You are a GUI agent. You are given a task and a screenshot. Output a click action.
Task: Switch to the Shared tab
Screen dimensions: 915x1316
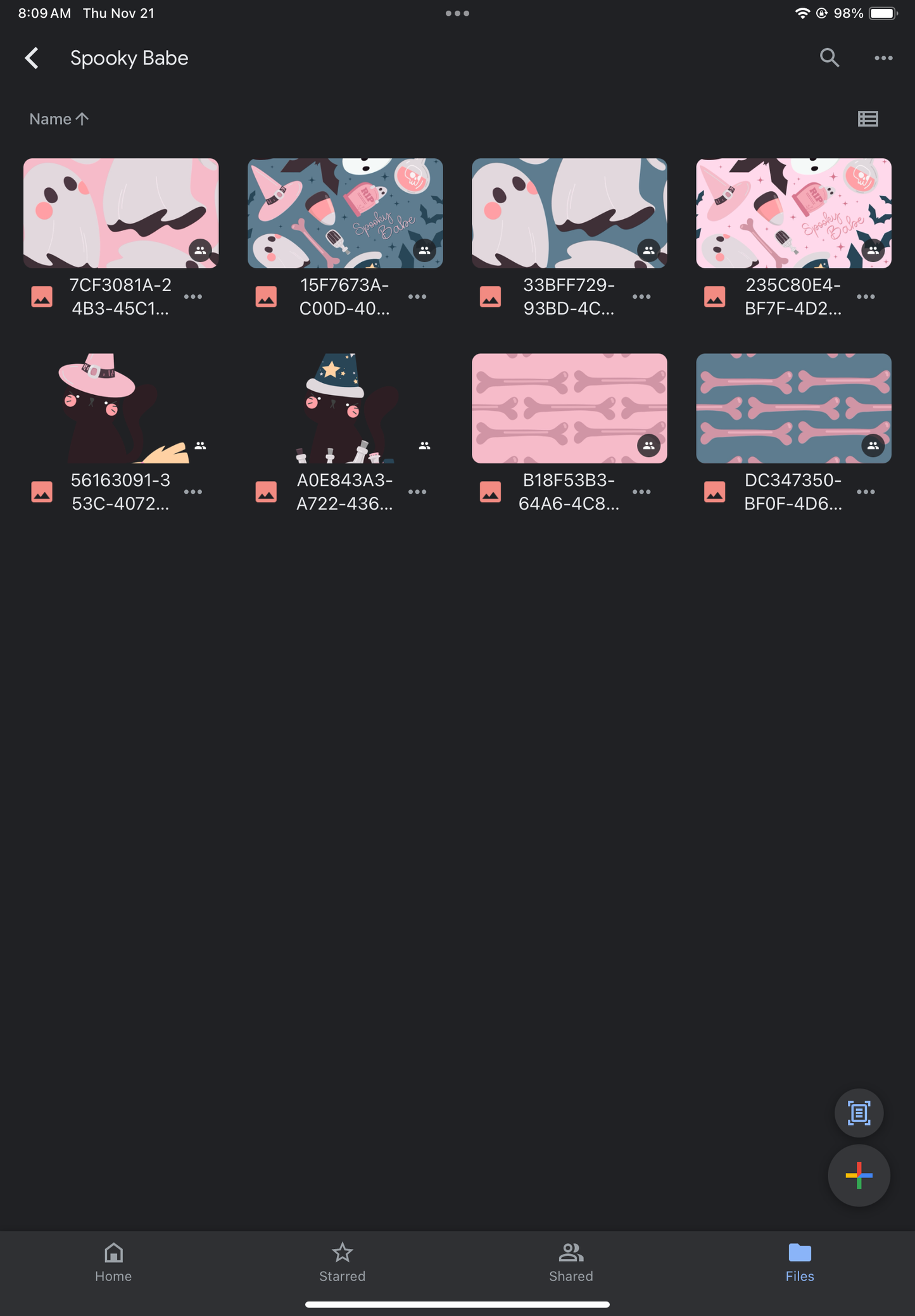tap(571, 1262)
